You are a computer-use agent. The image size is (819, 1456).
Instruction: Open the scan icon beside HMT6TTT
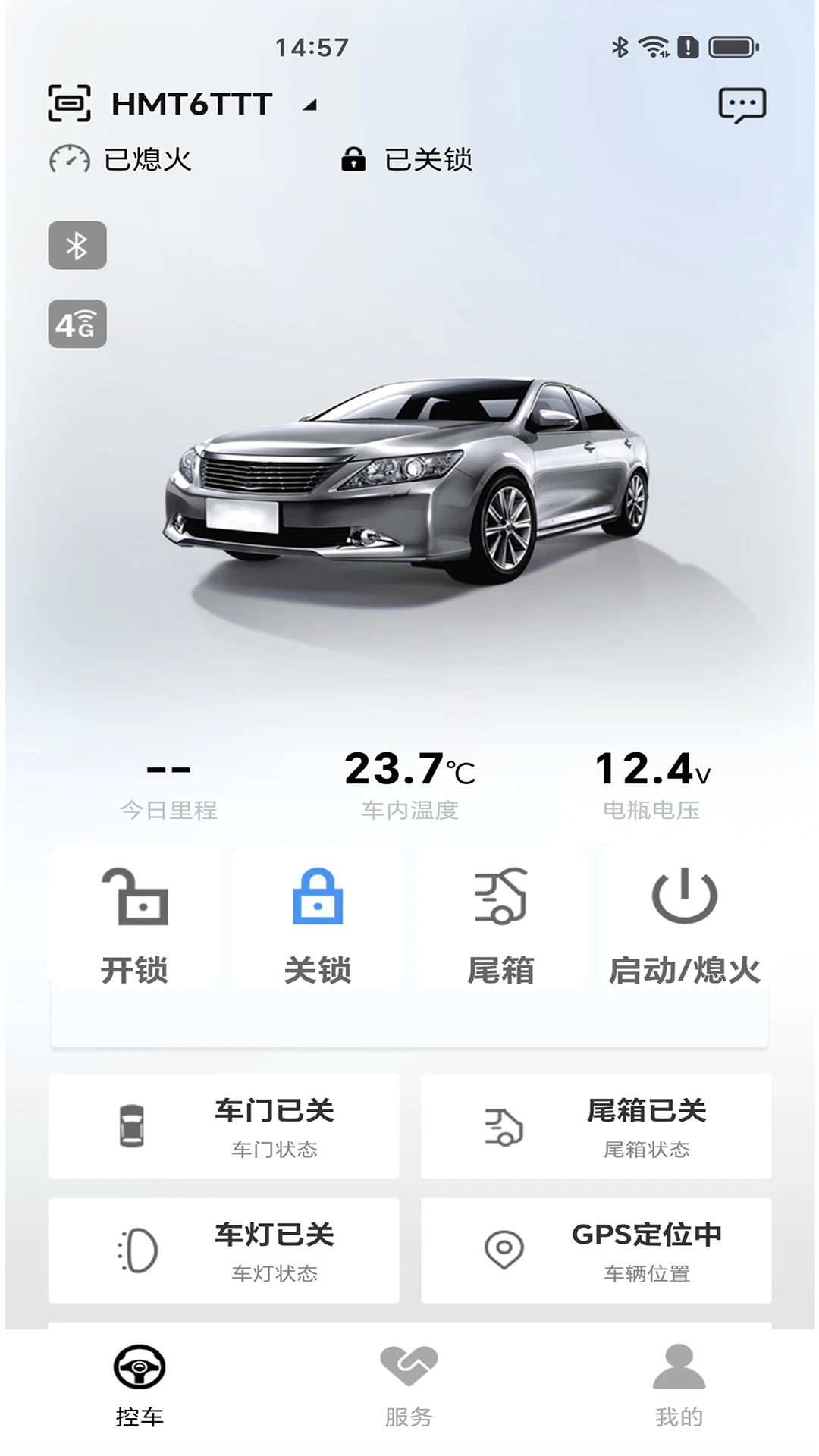(69, 103)
